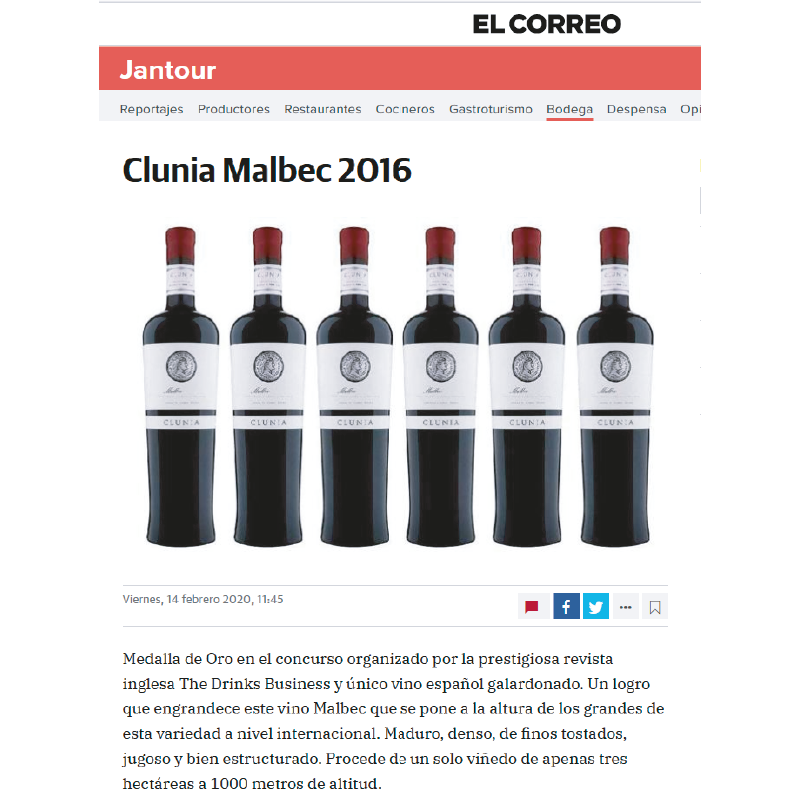
Task: Select the Gastroturismo tab
Action: click(x=490, y=109)
